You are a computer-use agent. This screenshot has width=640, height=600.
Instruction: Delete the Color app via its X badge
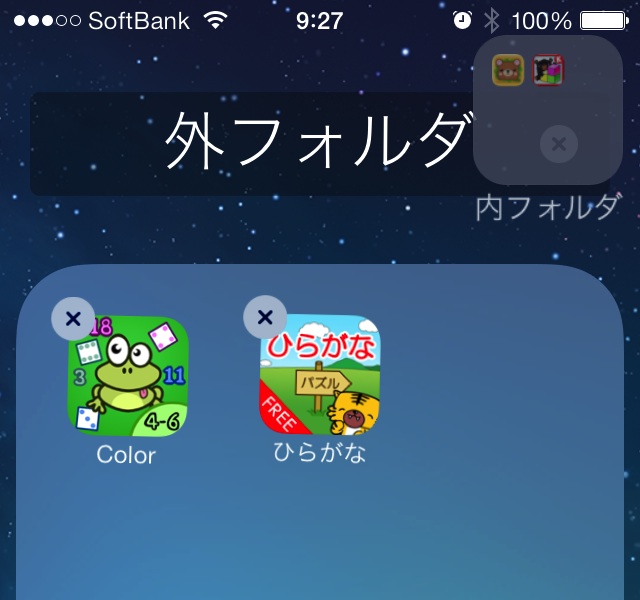[73, 319]
